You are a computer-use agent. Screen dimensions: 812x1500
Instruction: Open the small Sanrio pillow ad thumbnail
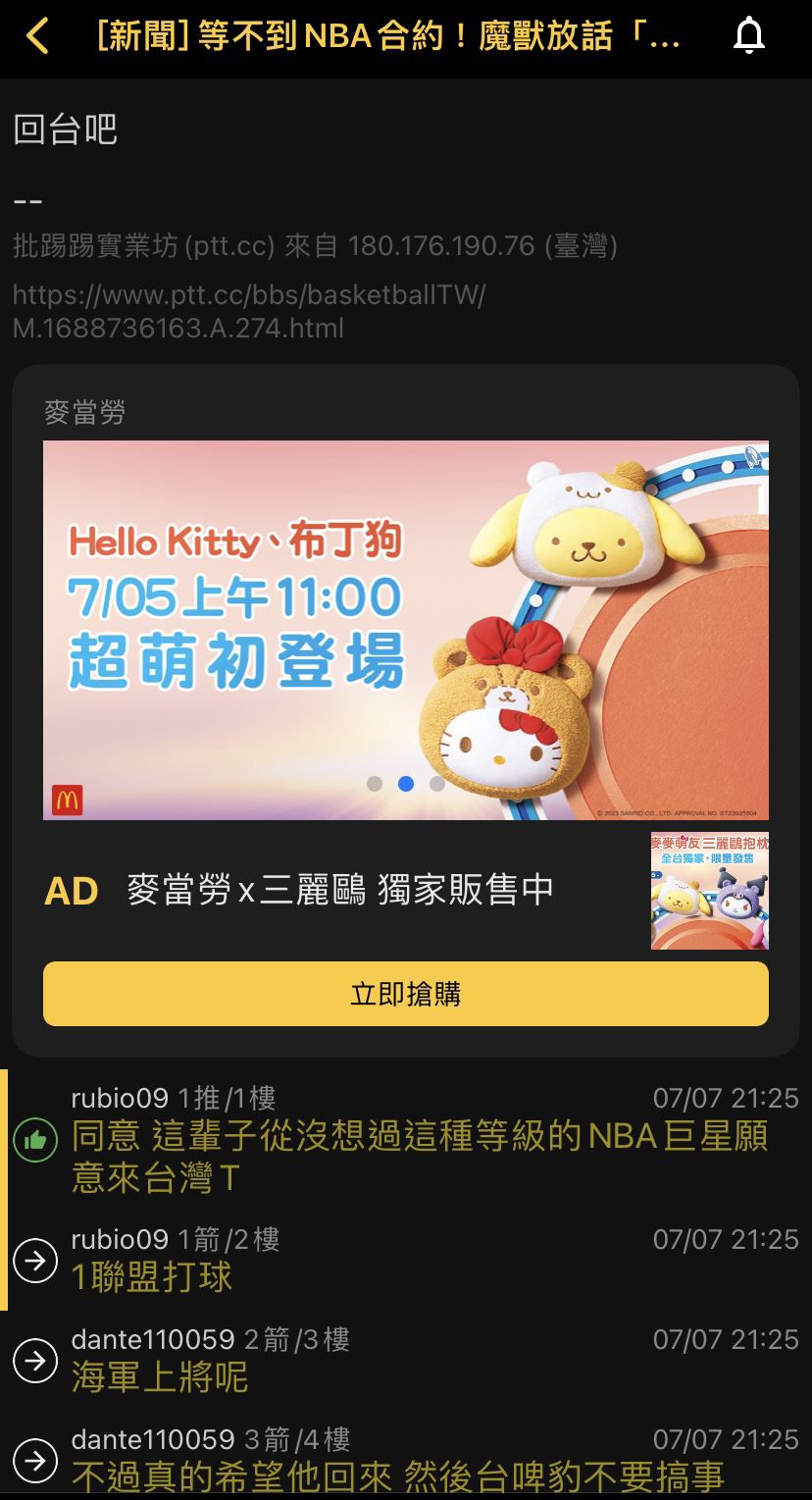coord(709,891)
